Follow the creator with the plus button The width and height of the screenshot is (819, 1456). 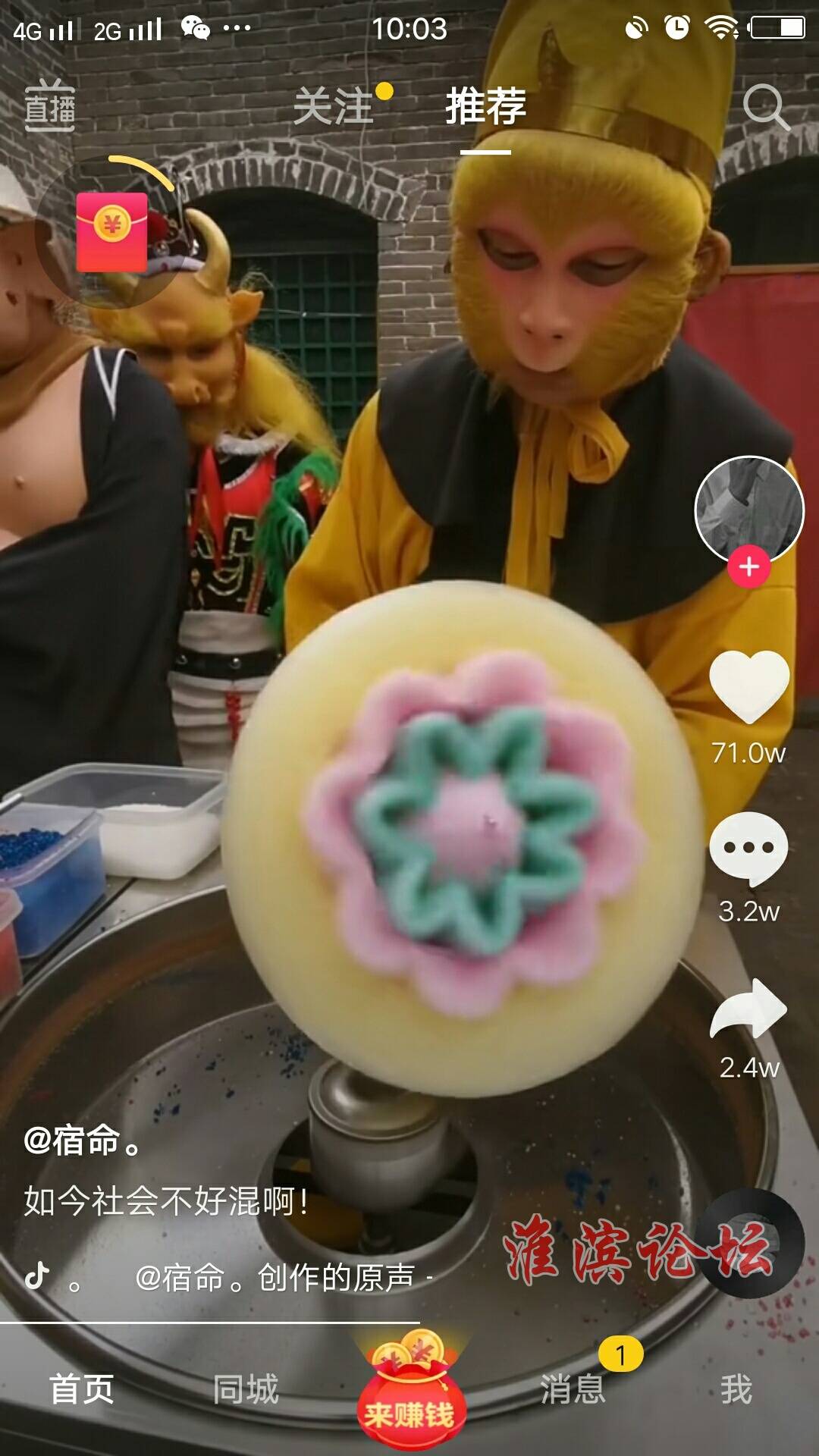pyautogui.click(x=749, y=566)
